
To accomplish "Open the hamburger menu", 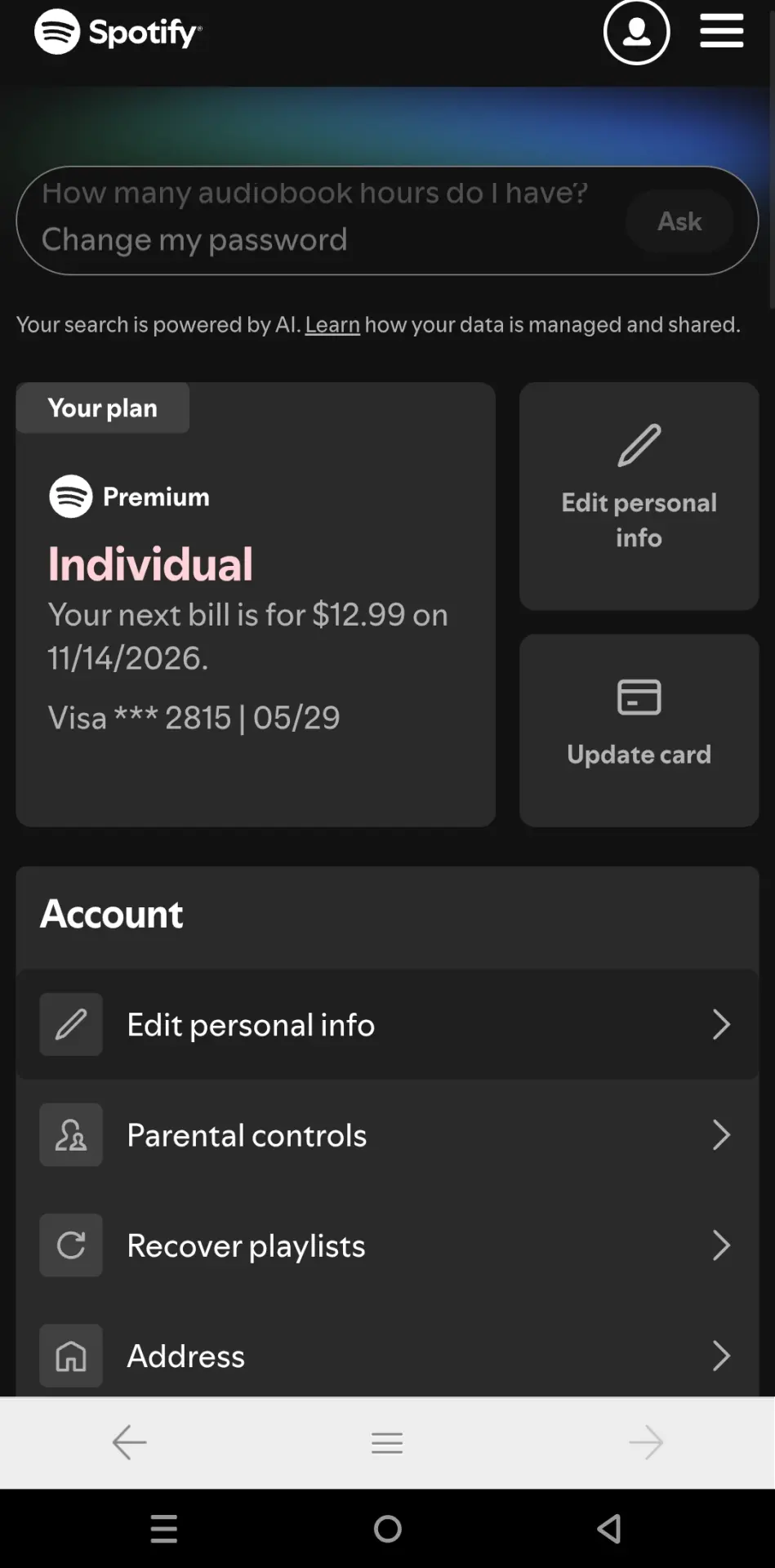I will 721,31.
